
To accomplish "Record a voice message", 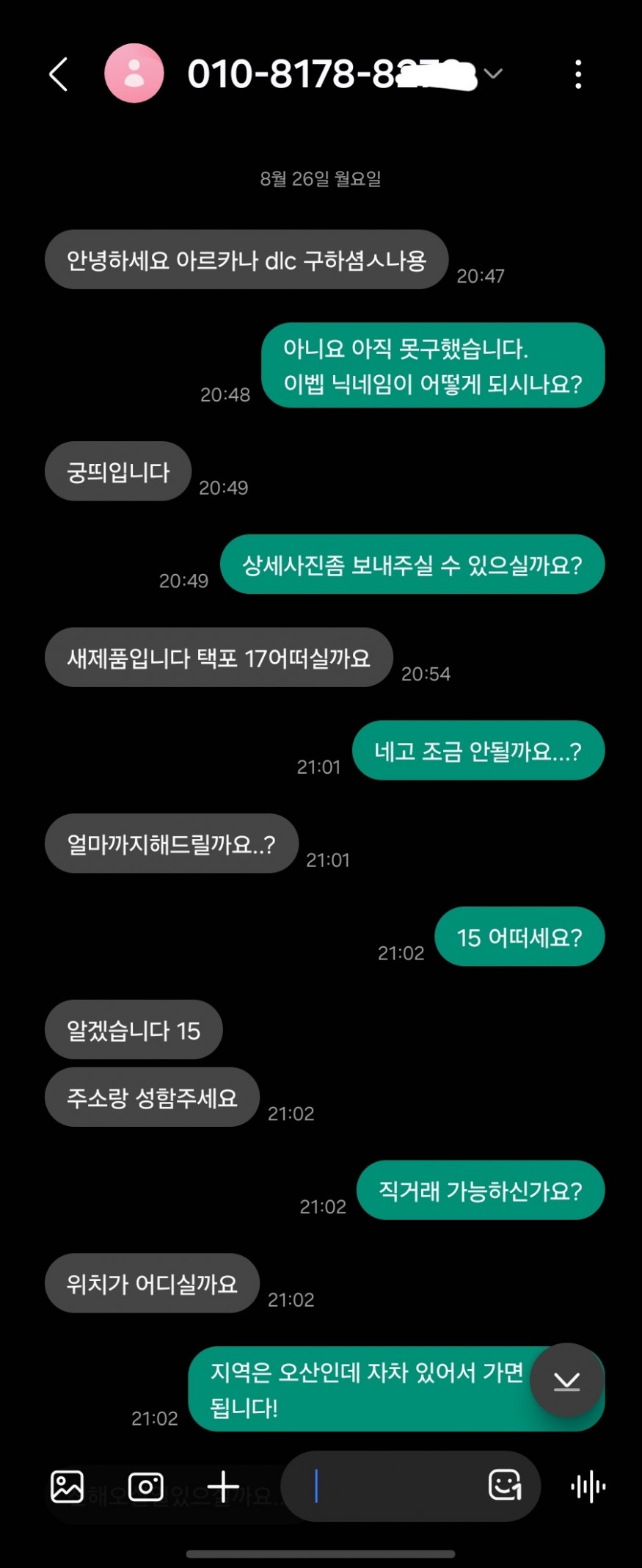I will (588, 1487).
